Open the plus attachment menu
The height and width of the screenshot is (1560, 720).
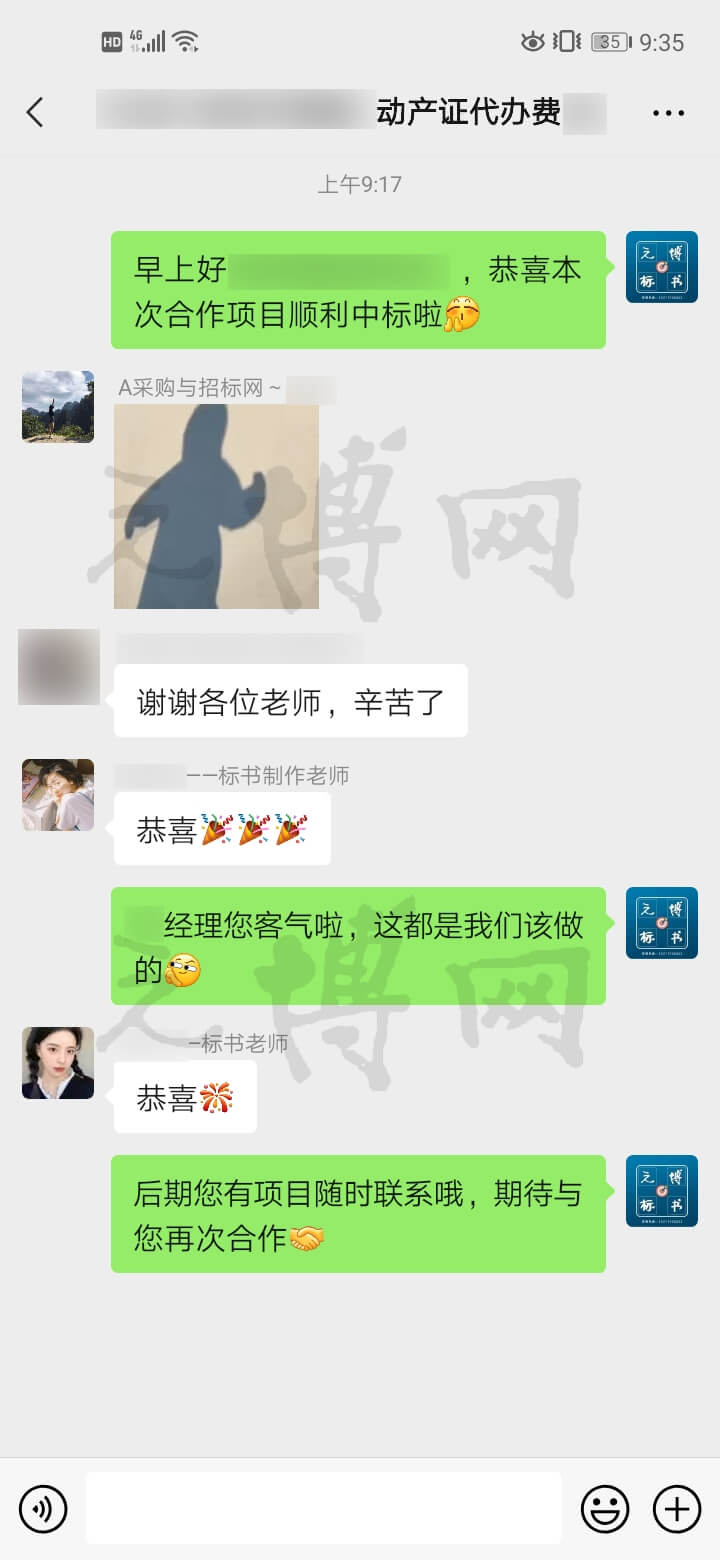[677, 1508]
